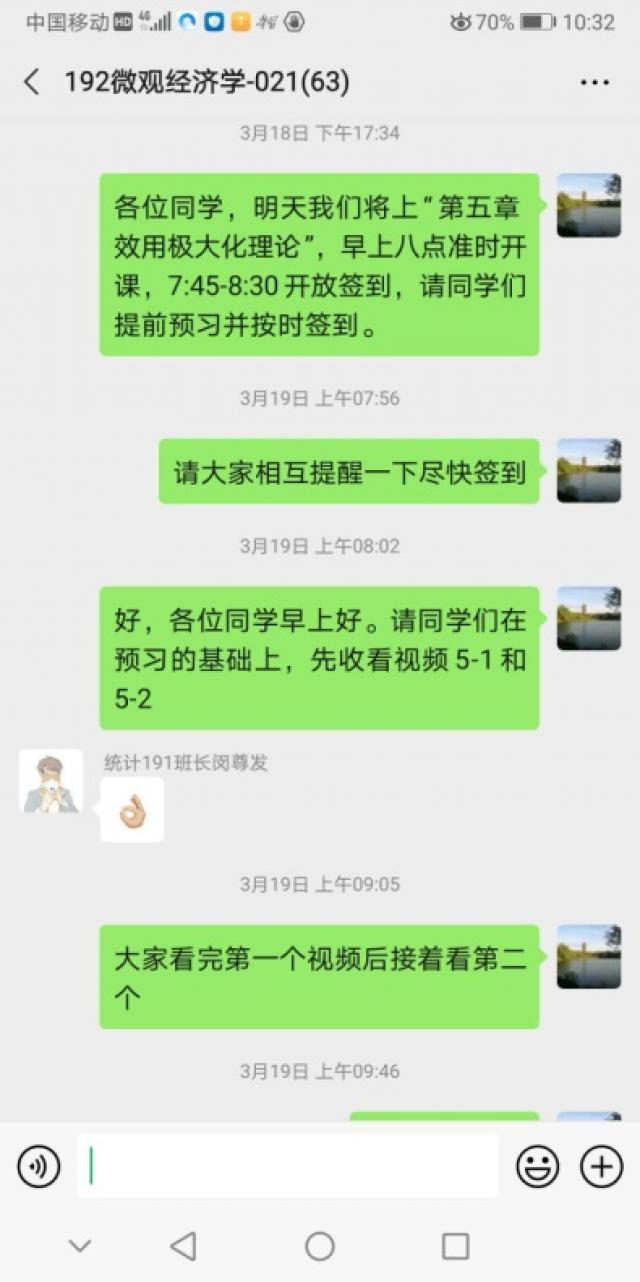Viewport: 640px width, 1282px height.
Task: Open the emoji sticker panel
Action: pos(537,1166)
